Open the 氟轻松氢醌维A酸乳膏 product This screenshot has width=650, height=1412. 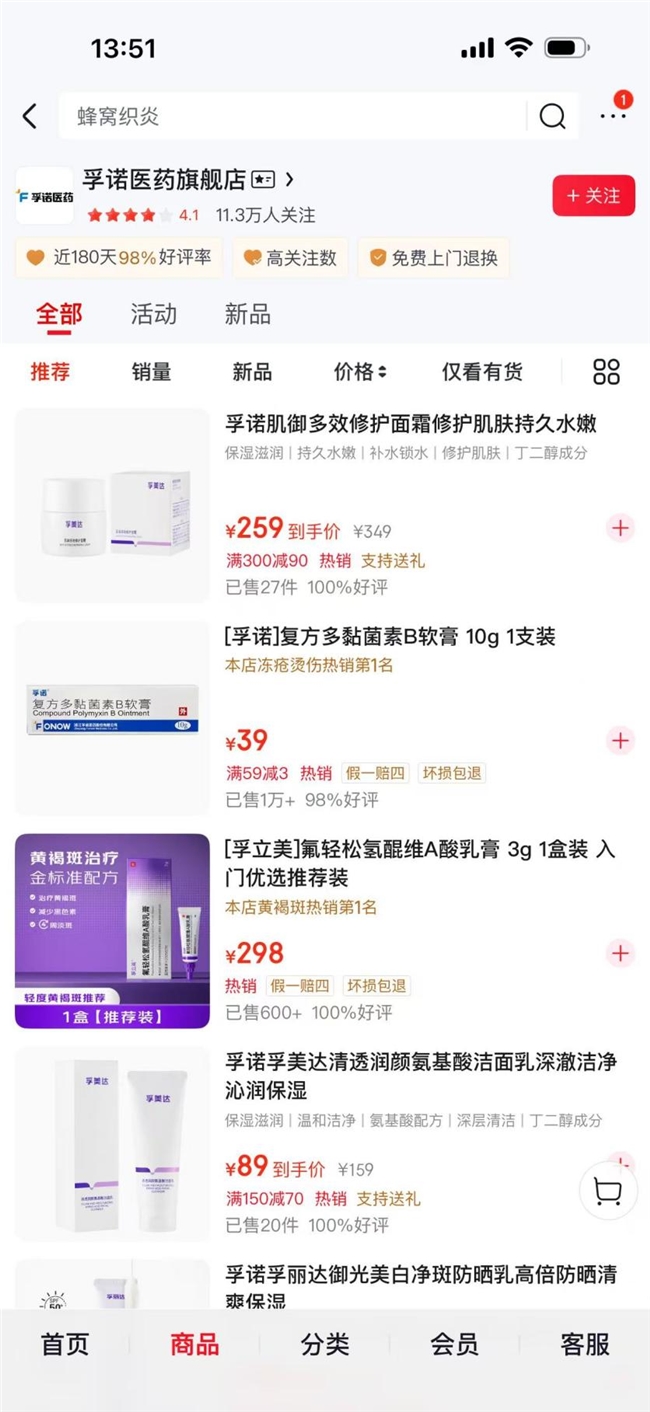tap(420, 863)
